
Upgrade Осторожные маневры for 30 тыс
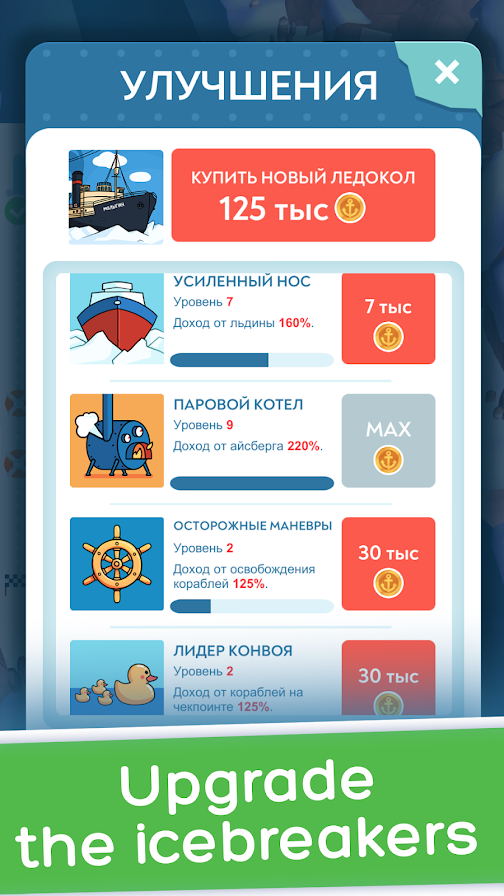tap(388, 563)
